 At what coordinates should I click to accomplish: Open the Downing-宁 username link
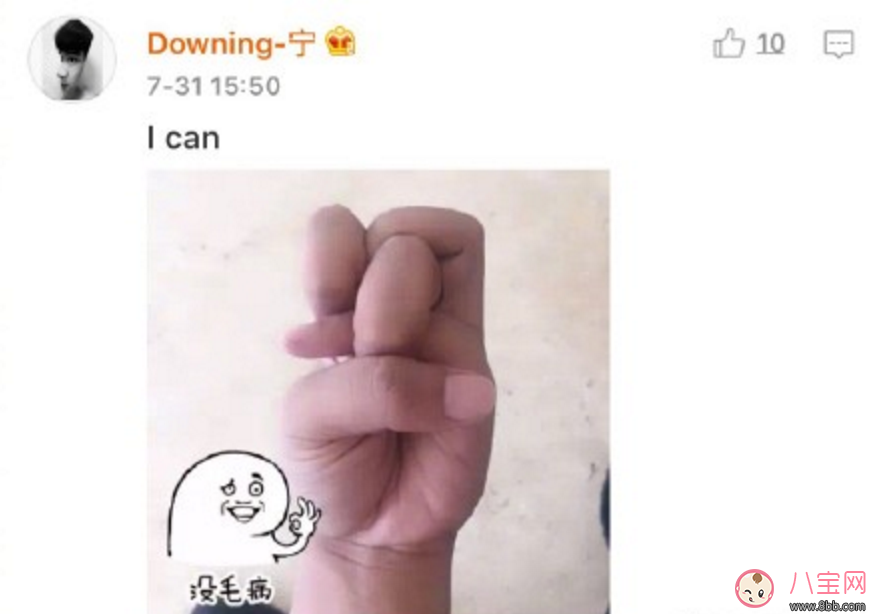pyautogui.click(x=231, y=44)
